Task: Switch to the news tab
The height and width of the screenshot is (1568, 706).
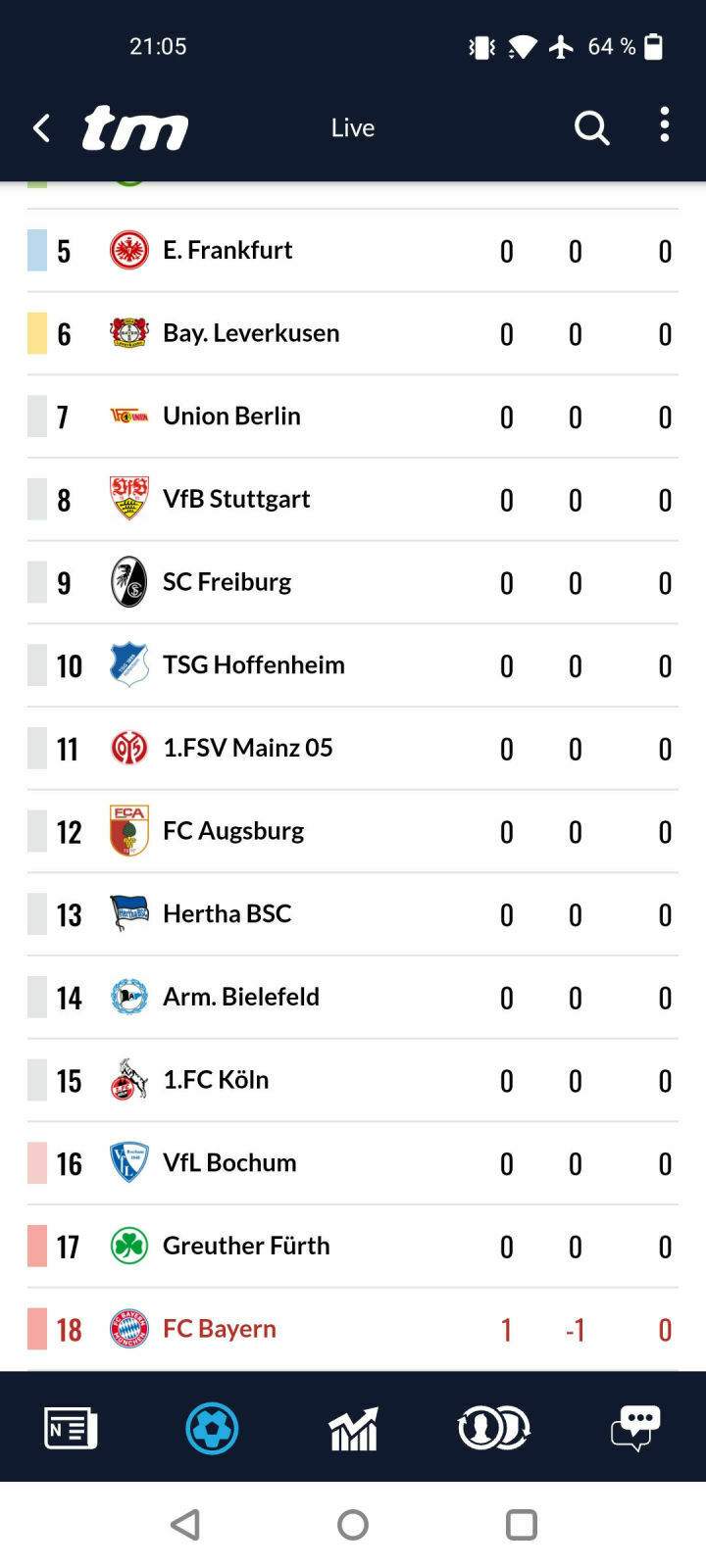Action: 71,1428
